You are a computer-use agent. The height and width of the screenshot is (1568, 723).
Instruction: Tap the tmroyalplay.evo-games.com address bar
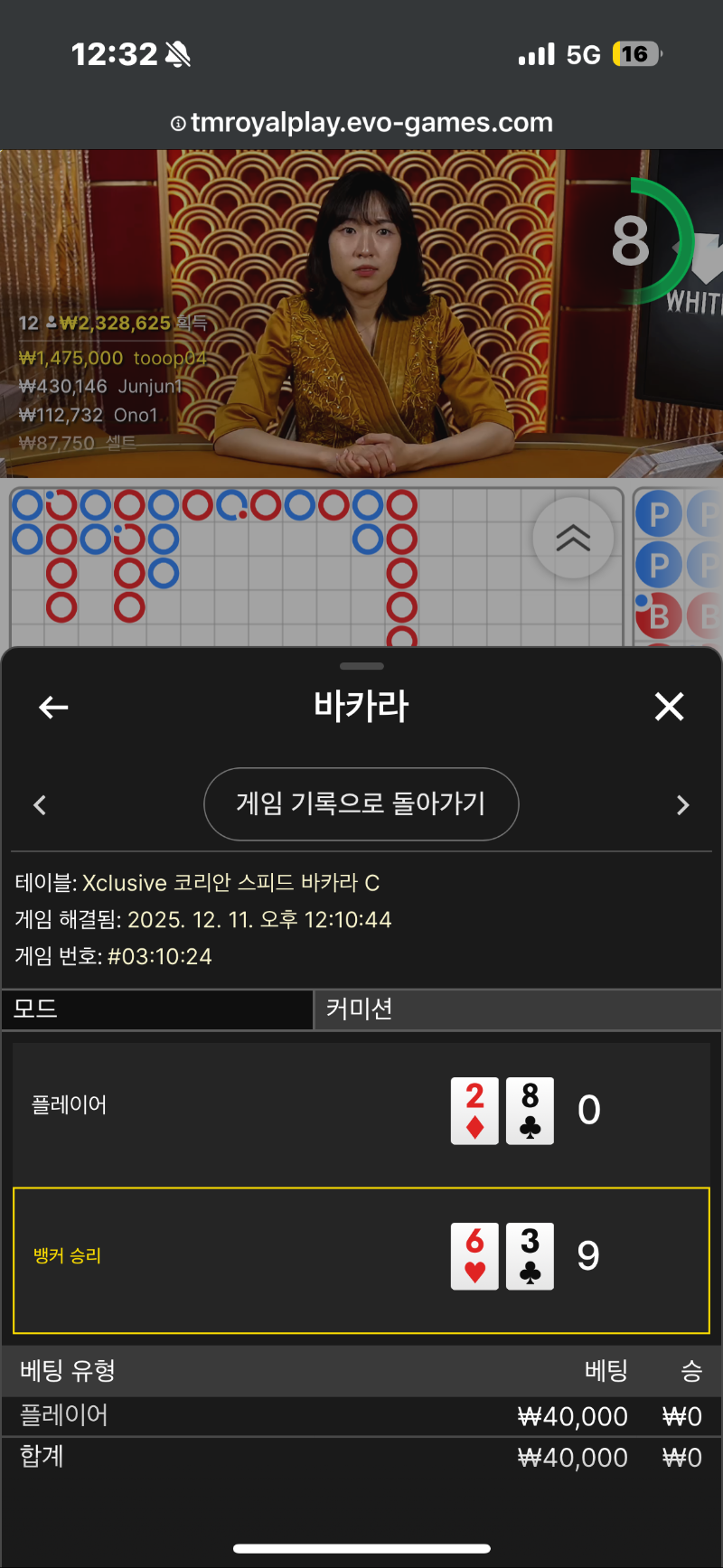361,123
